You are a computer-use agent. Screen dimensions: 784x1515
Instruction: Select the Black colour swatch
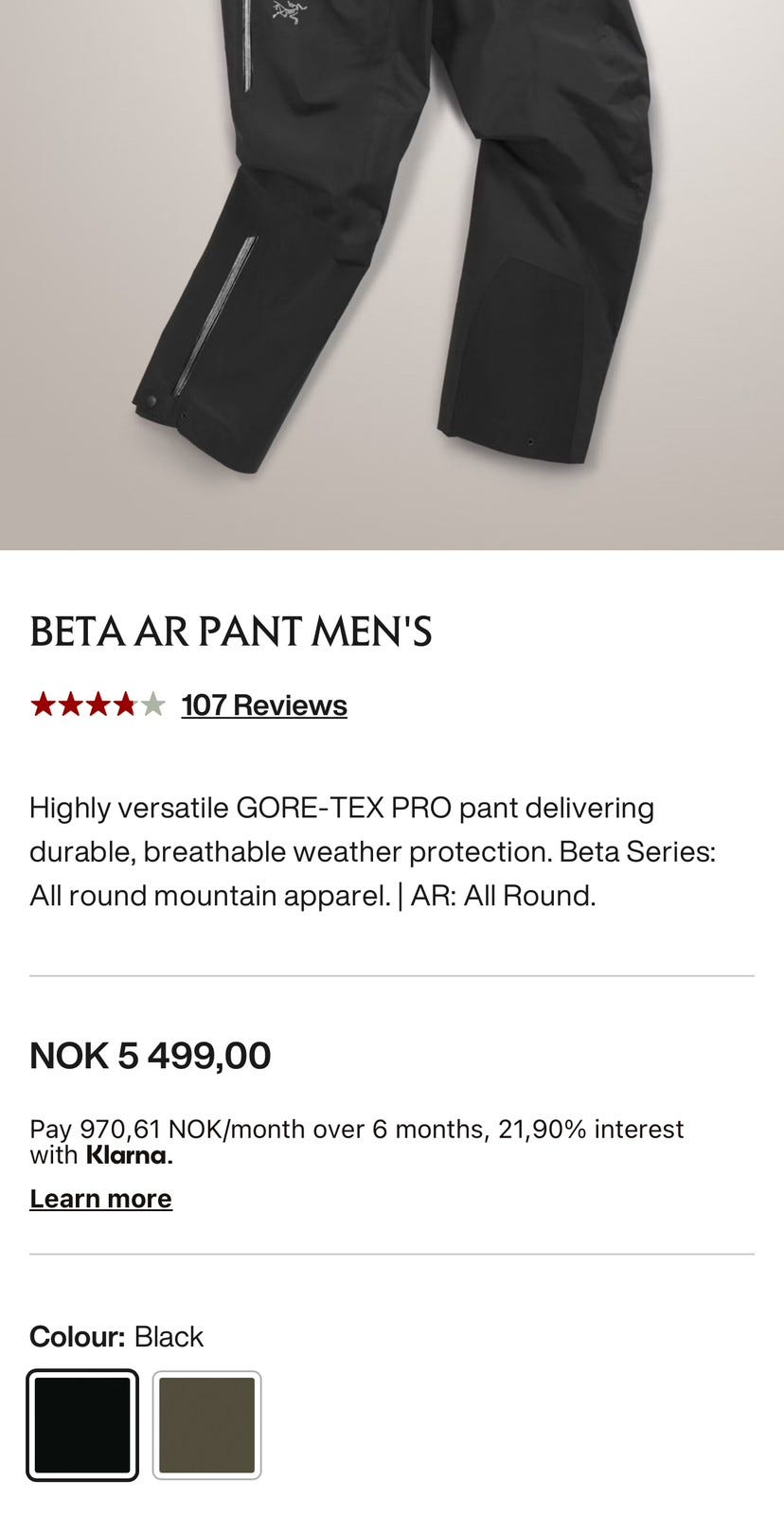click(82, 1425)
